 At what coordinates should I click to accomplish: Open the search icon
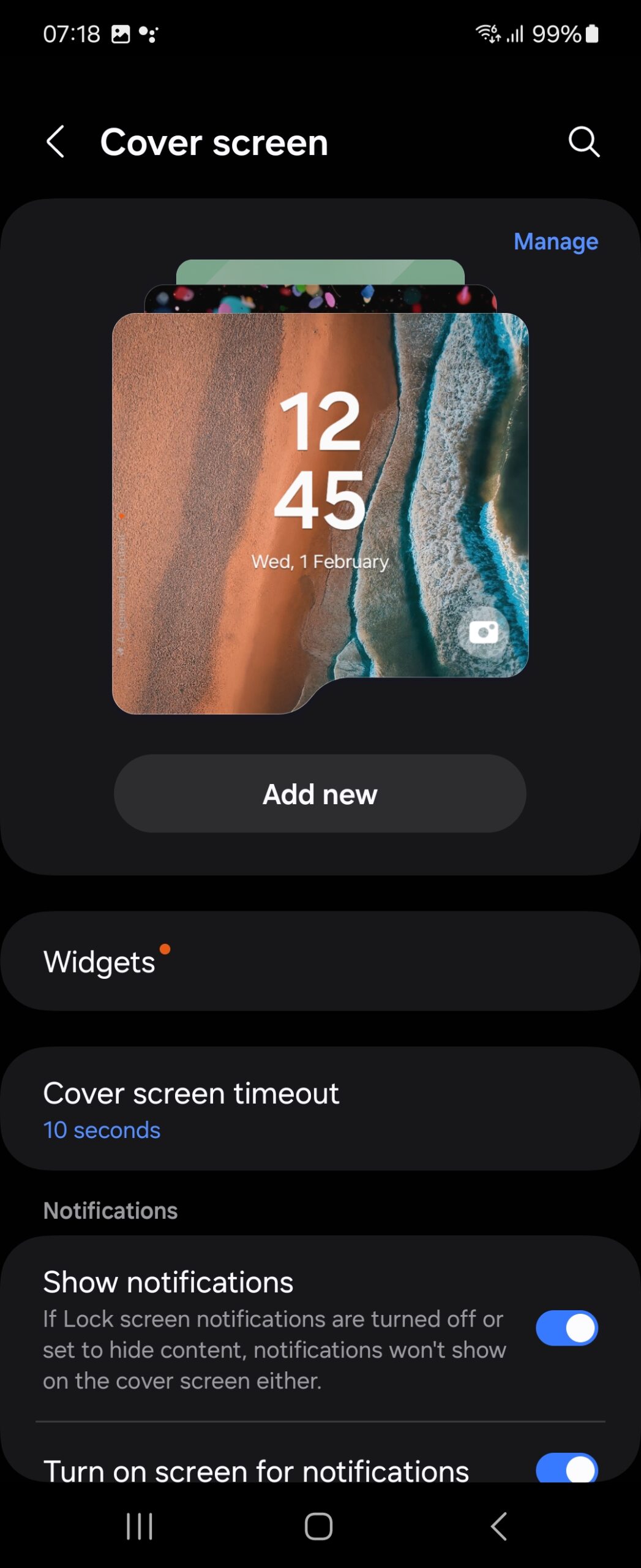click(x=583, y=142)
